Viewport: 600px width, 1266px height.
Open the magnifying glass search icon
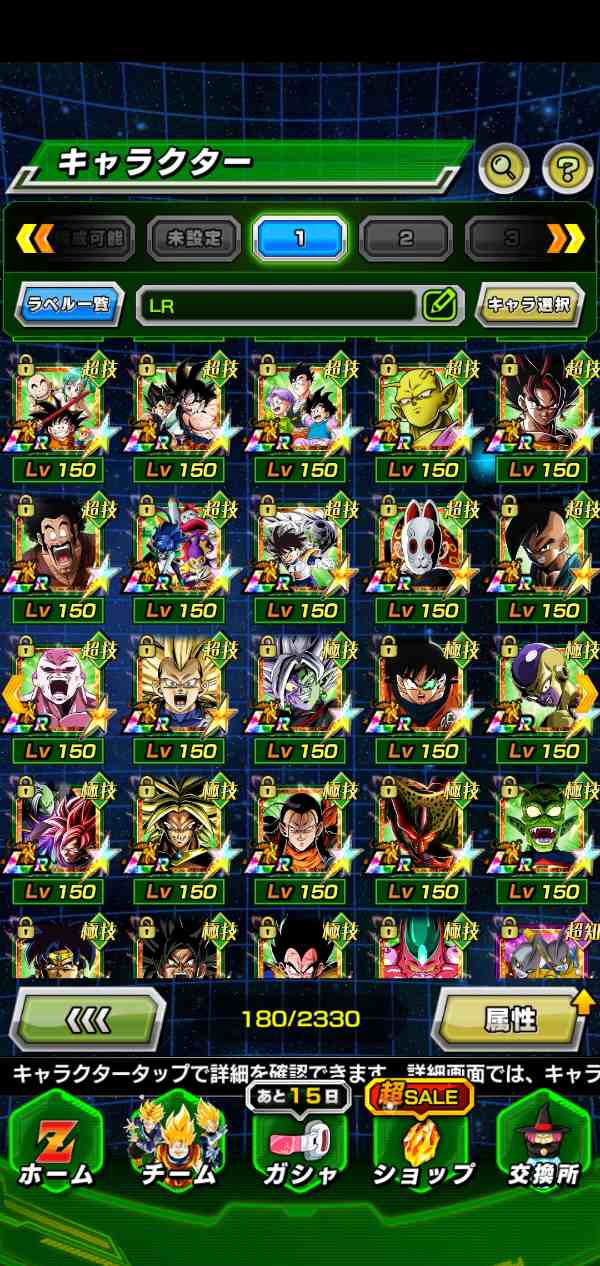click(x=503, y=169)
